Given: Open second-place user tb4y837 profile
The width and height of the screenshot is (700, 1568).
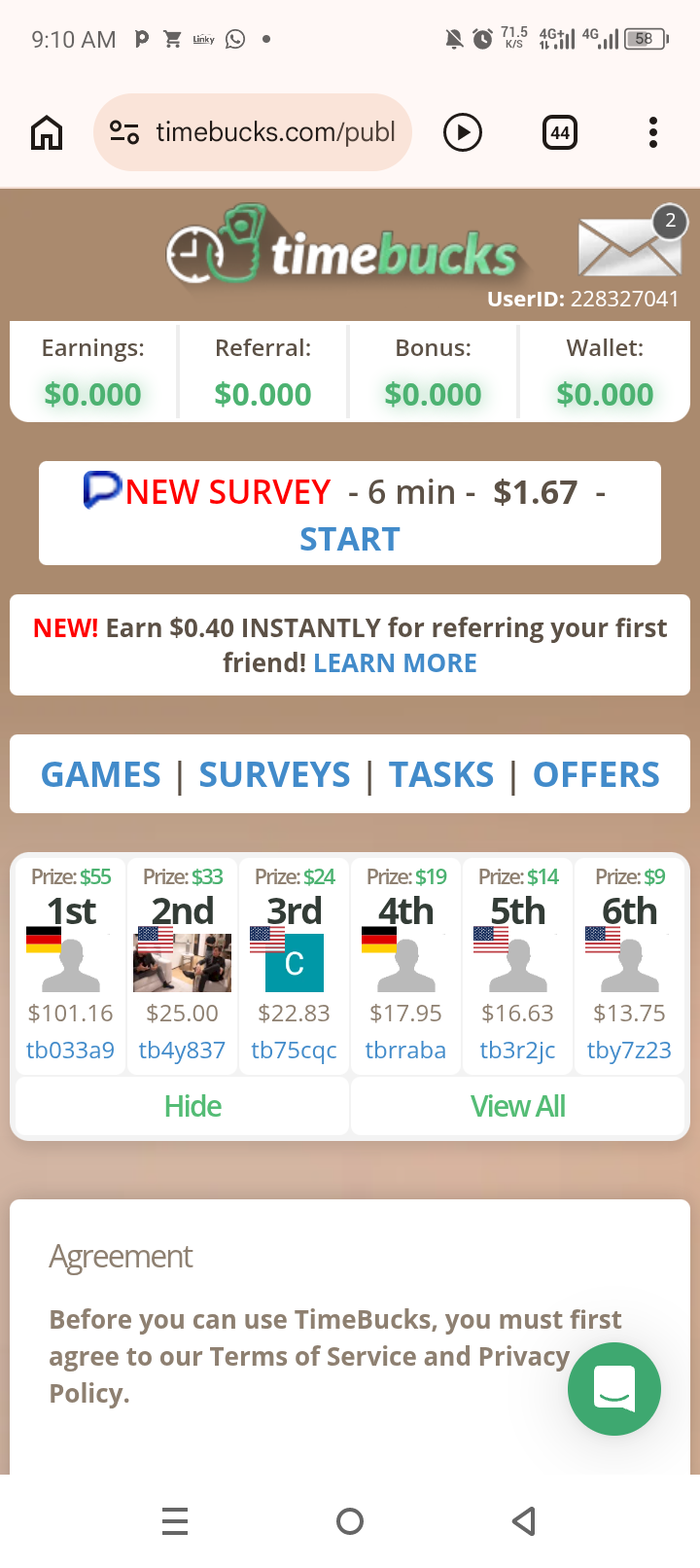Looking at the screenshot, I should coord(182,1051).
